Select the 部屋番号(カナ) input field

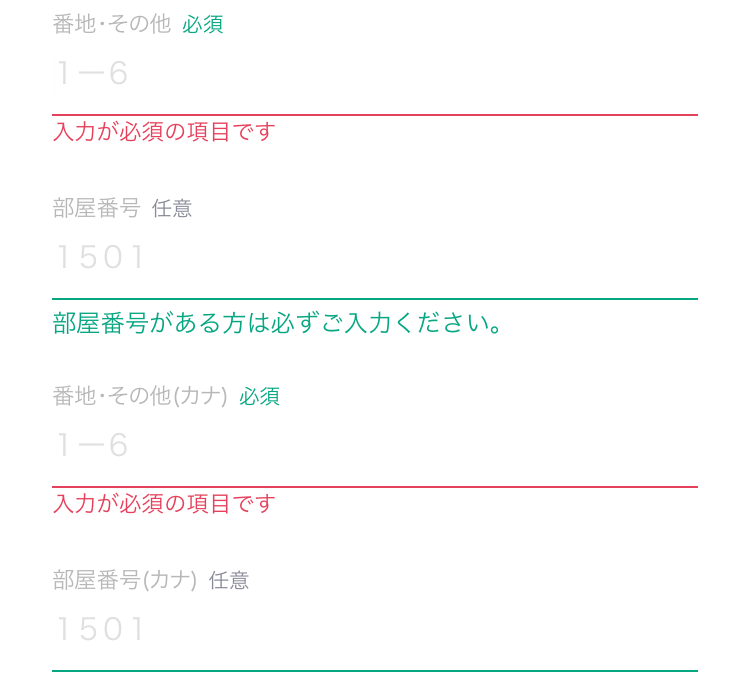[x=374, y=630]
